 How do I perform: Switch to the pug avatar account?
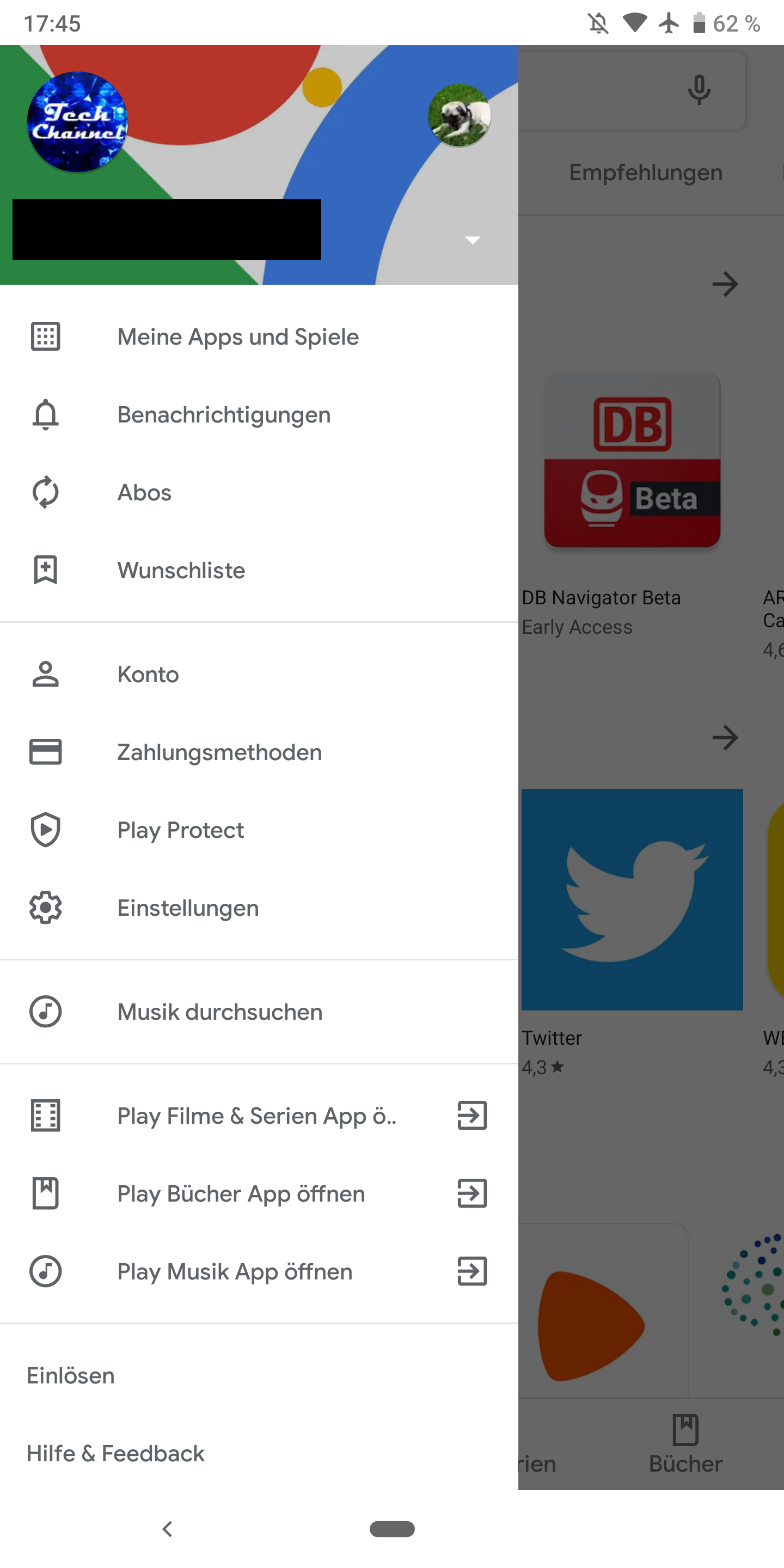(459, 115)
